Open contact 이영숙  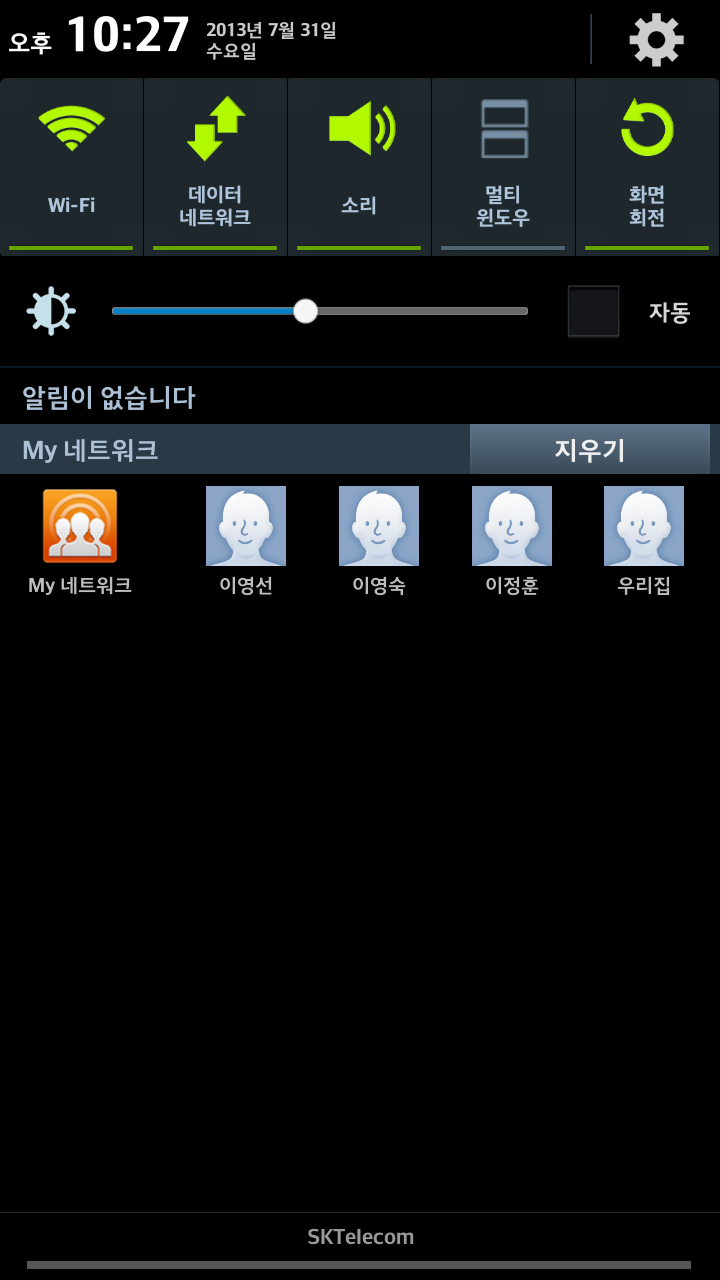pos(379,527)
